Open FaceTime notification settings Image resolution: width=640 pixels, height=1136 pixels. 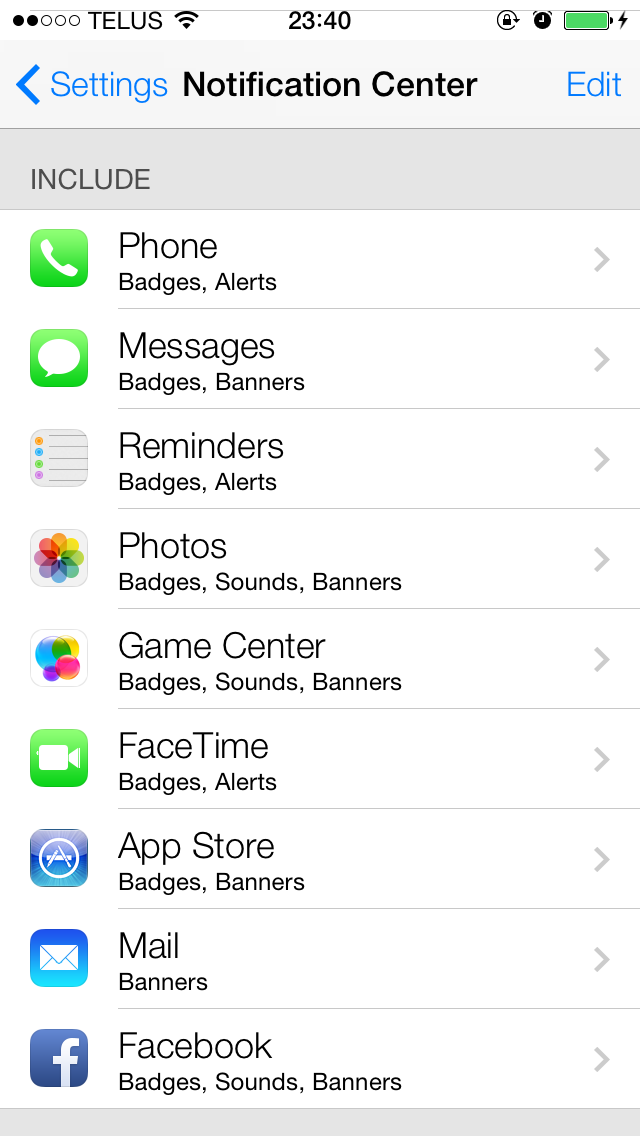point(320,759)
